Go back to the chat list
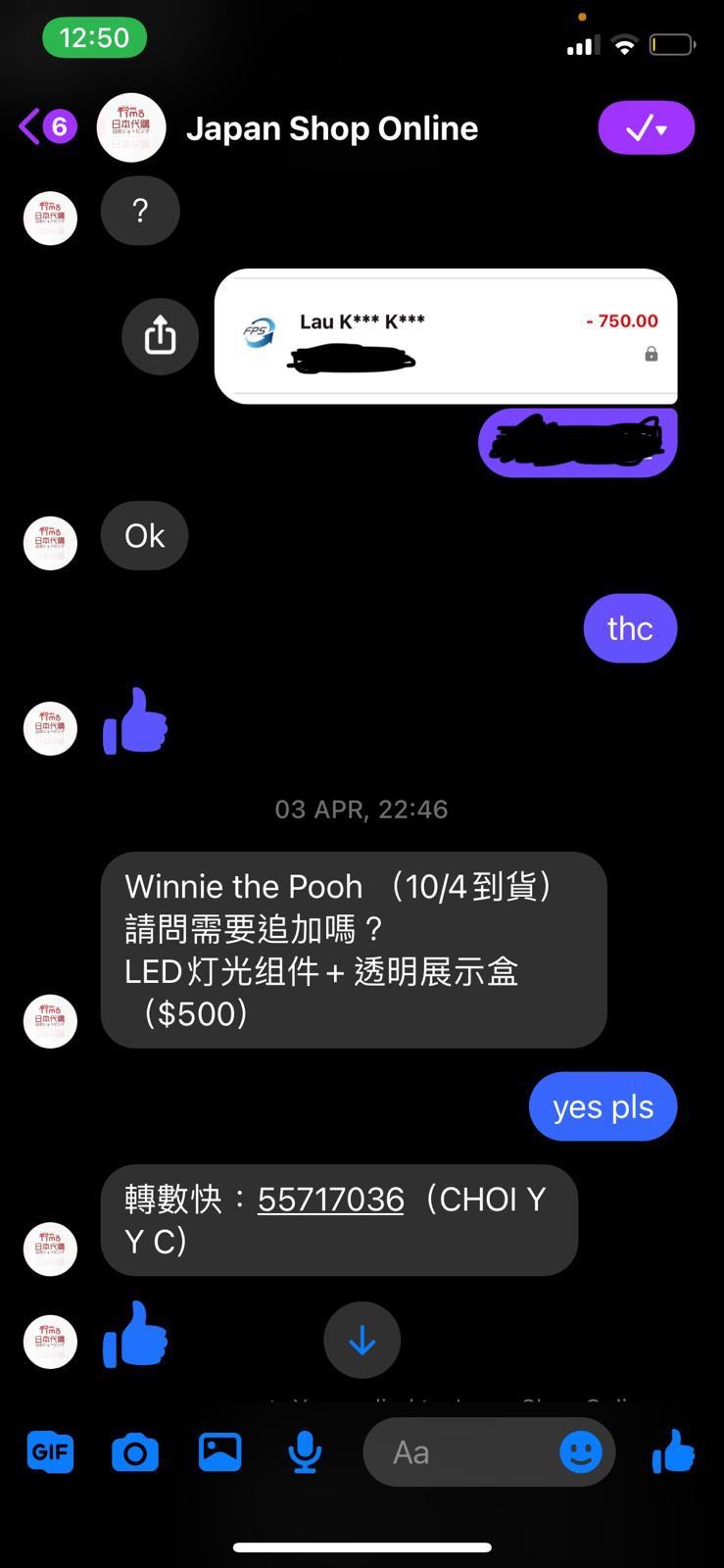Image resolution: width=724 pixels, height=1568 pixels. coord(46,126)
